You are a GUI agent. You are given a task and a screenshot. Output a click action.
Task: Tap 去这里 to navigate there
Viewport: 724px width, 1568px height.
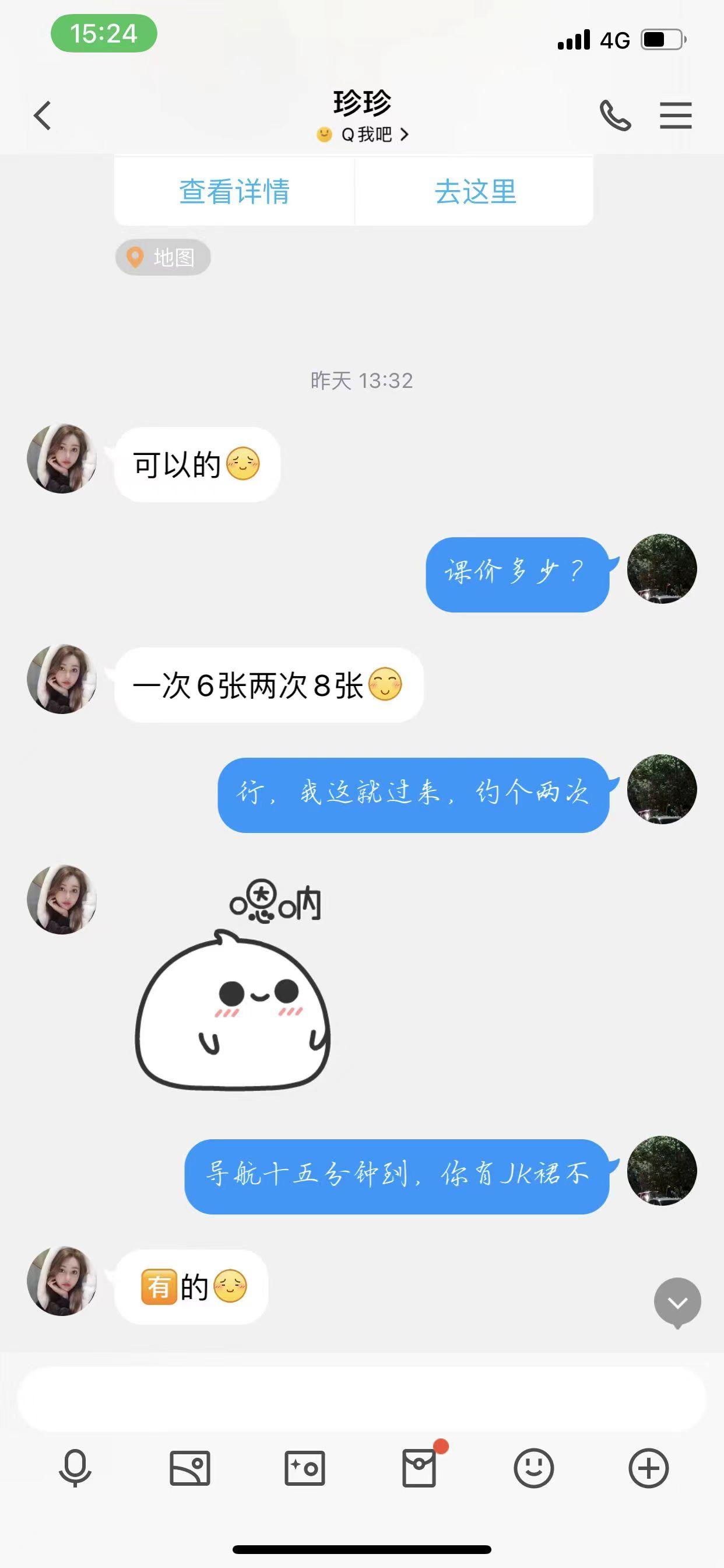475,192
